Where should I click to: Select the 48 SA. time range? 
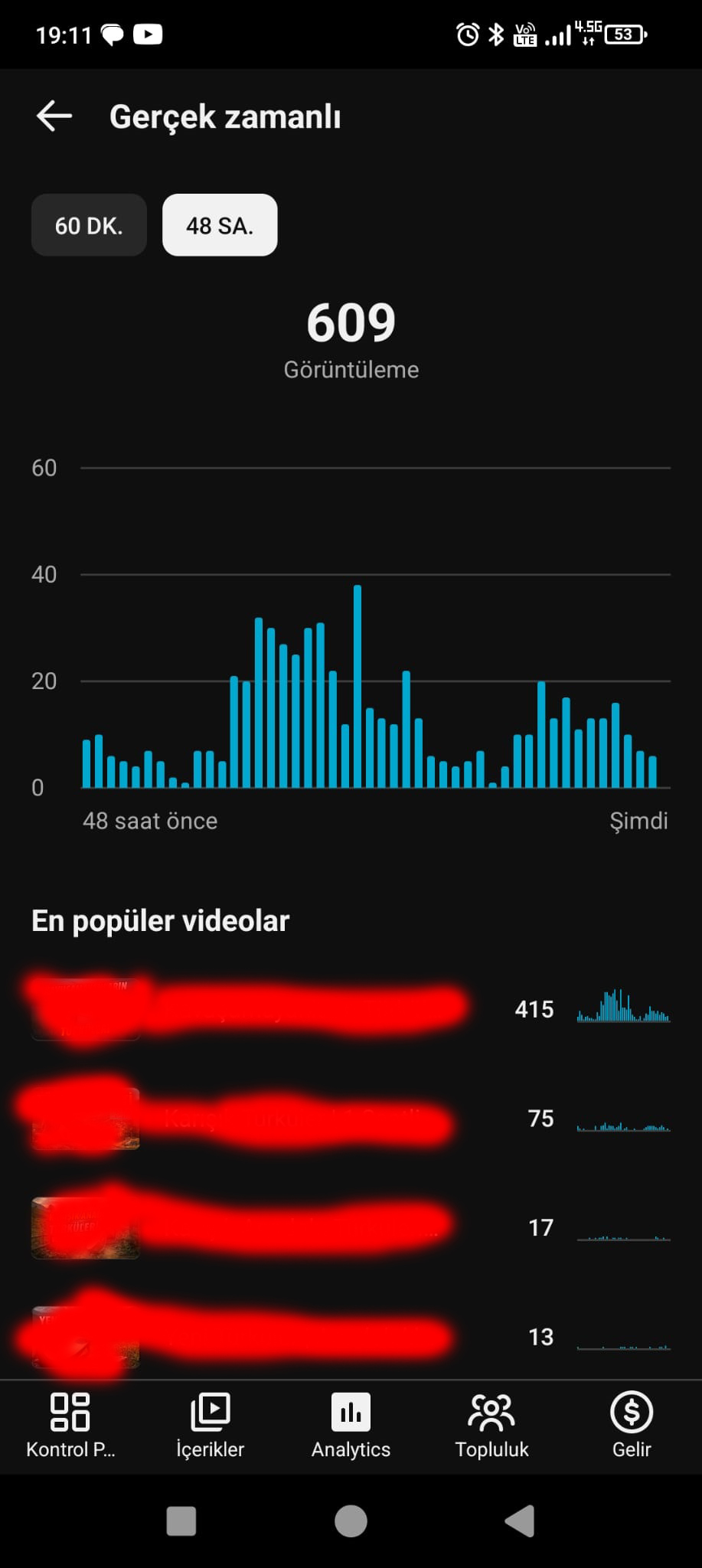220,225
